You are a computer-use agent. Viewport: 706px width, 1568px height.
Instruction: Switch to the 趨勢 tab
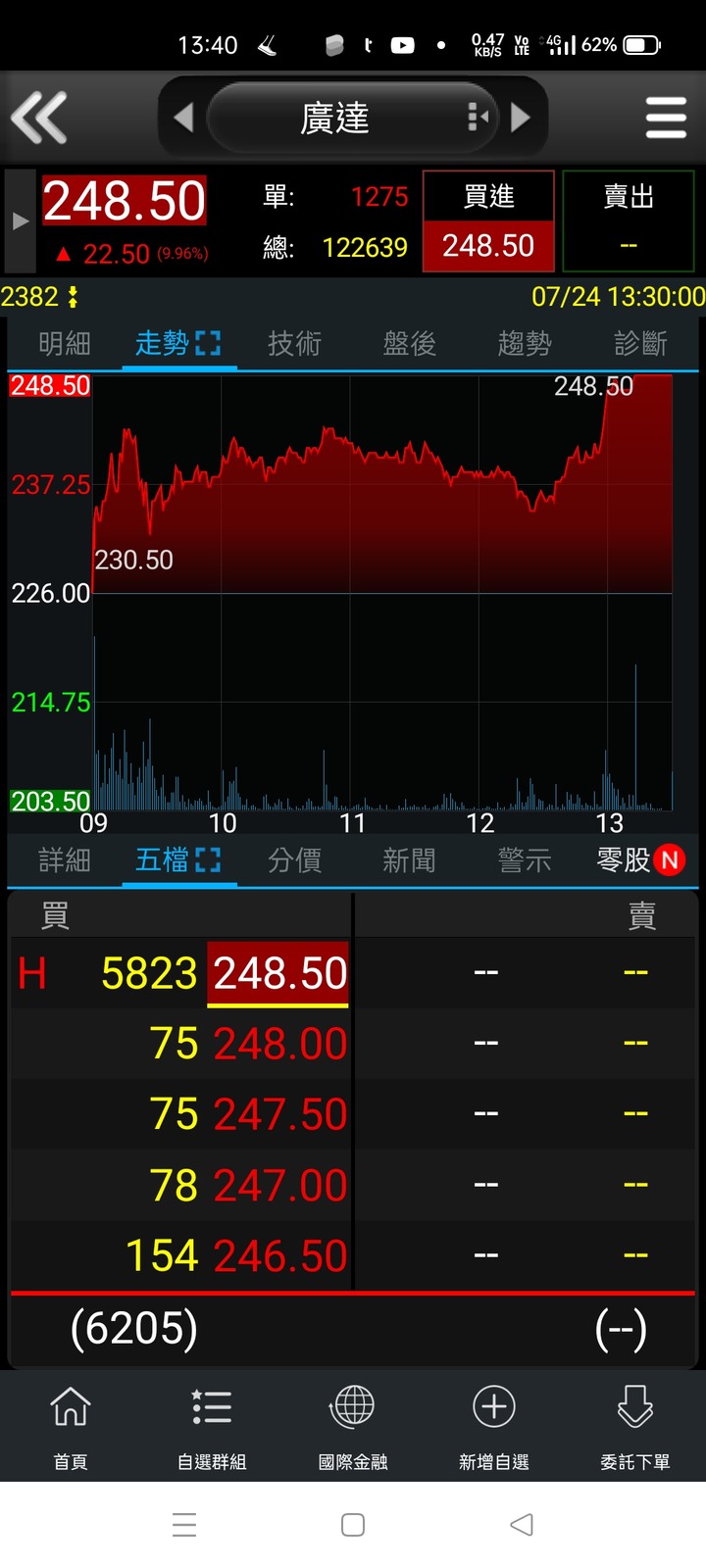tap(525, 343)
